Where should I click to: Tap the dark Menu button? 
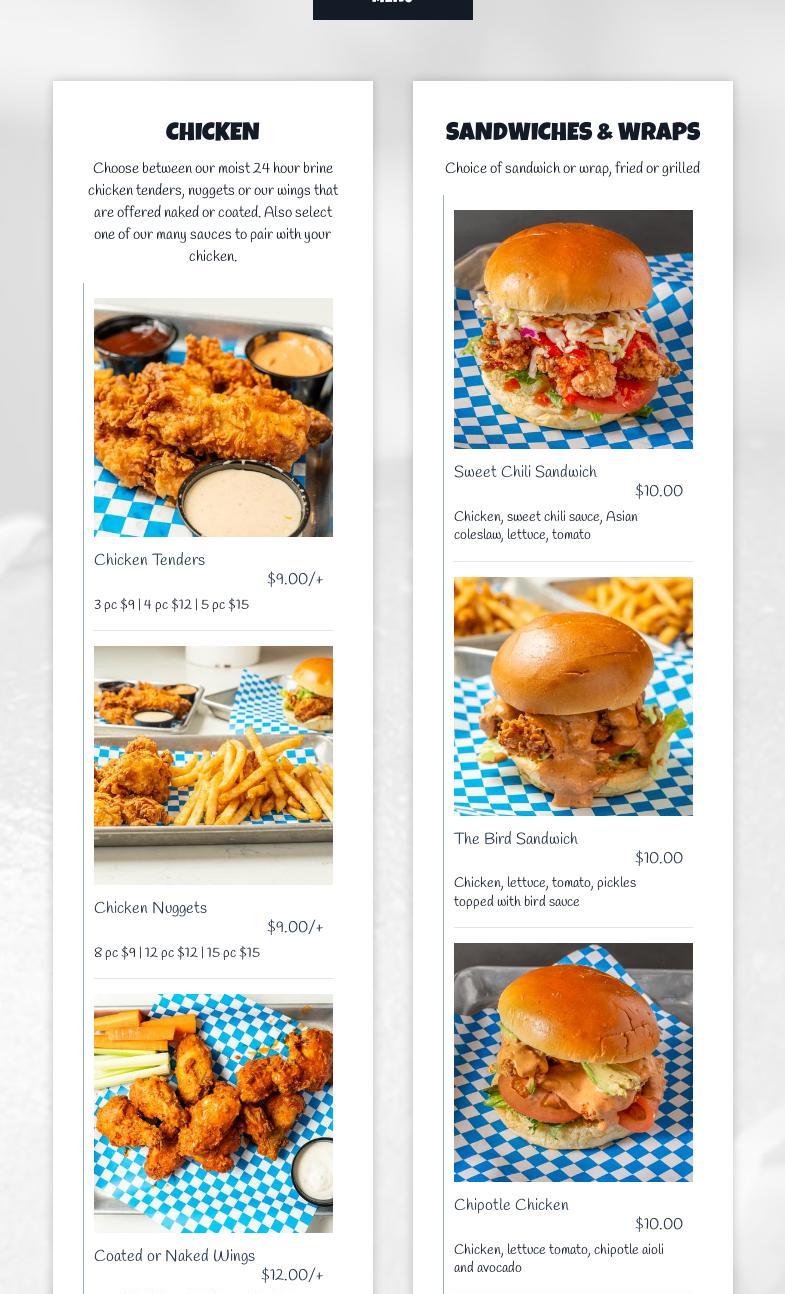coord(392,8)
